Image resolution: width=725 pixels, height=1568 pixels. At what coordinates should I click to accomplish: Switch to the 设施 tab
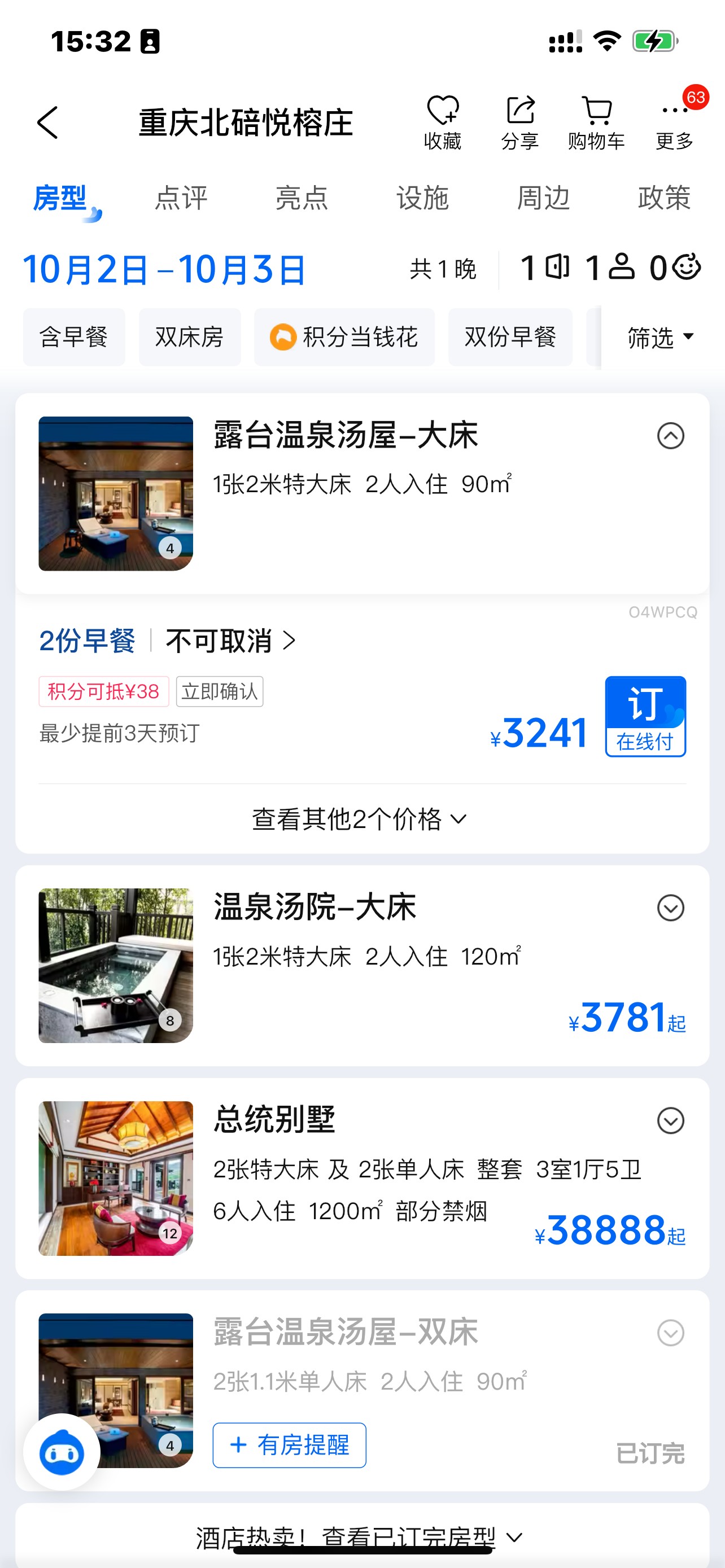coord(422,198)
